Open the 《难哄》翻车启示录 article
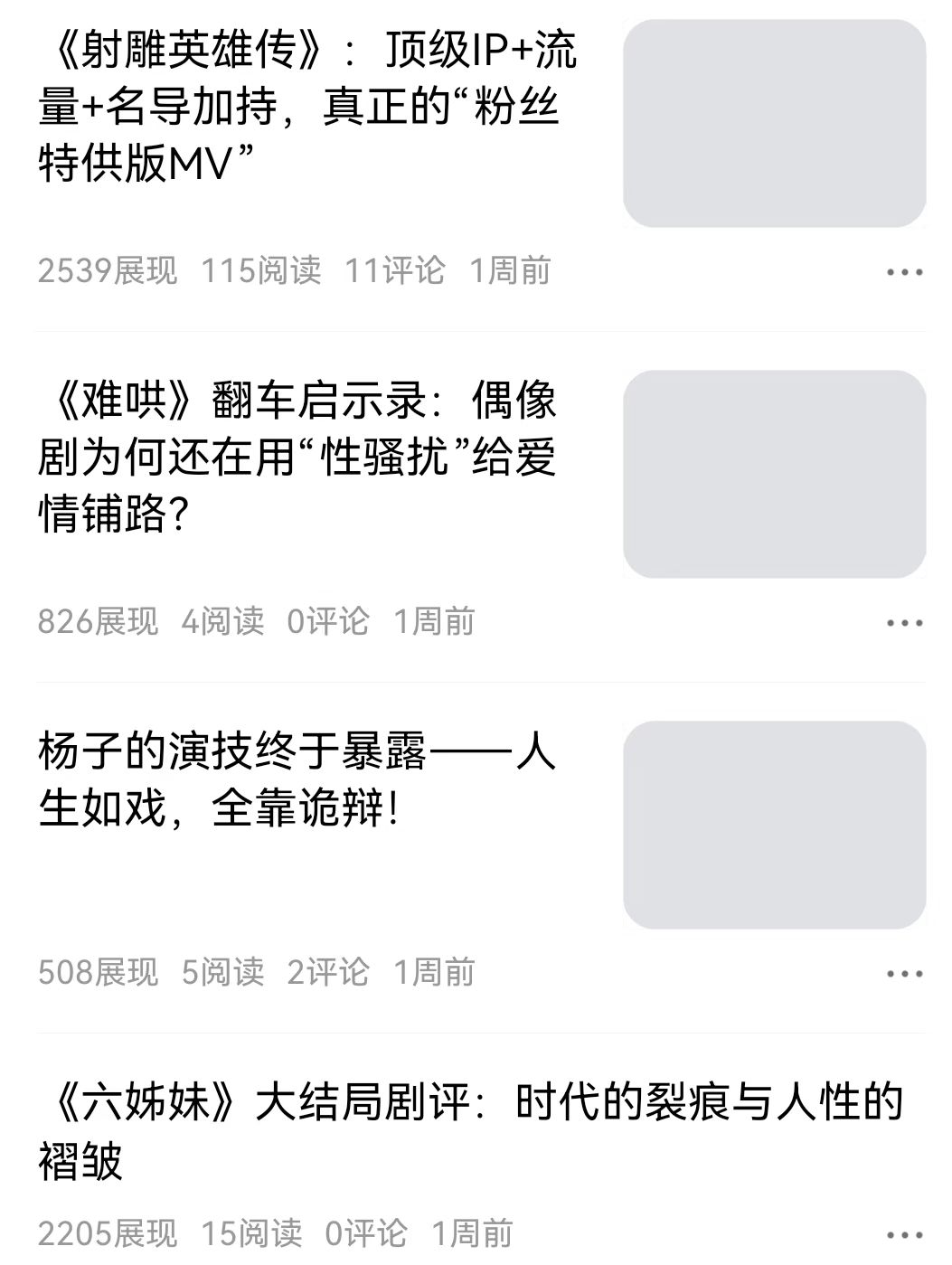Image resolution: width=952 pixels, height=1265 pixels. (x=298, y=458)
